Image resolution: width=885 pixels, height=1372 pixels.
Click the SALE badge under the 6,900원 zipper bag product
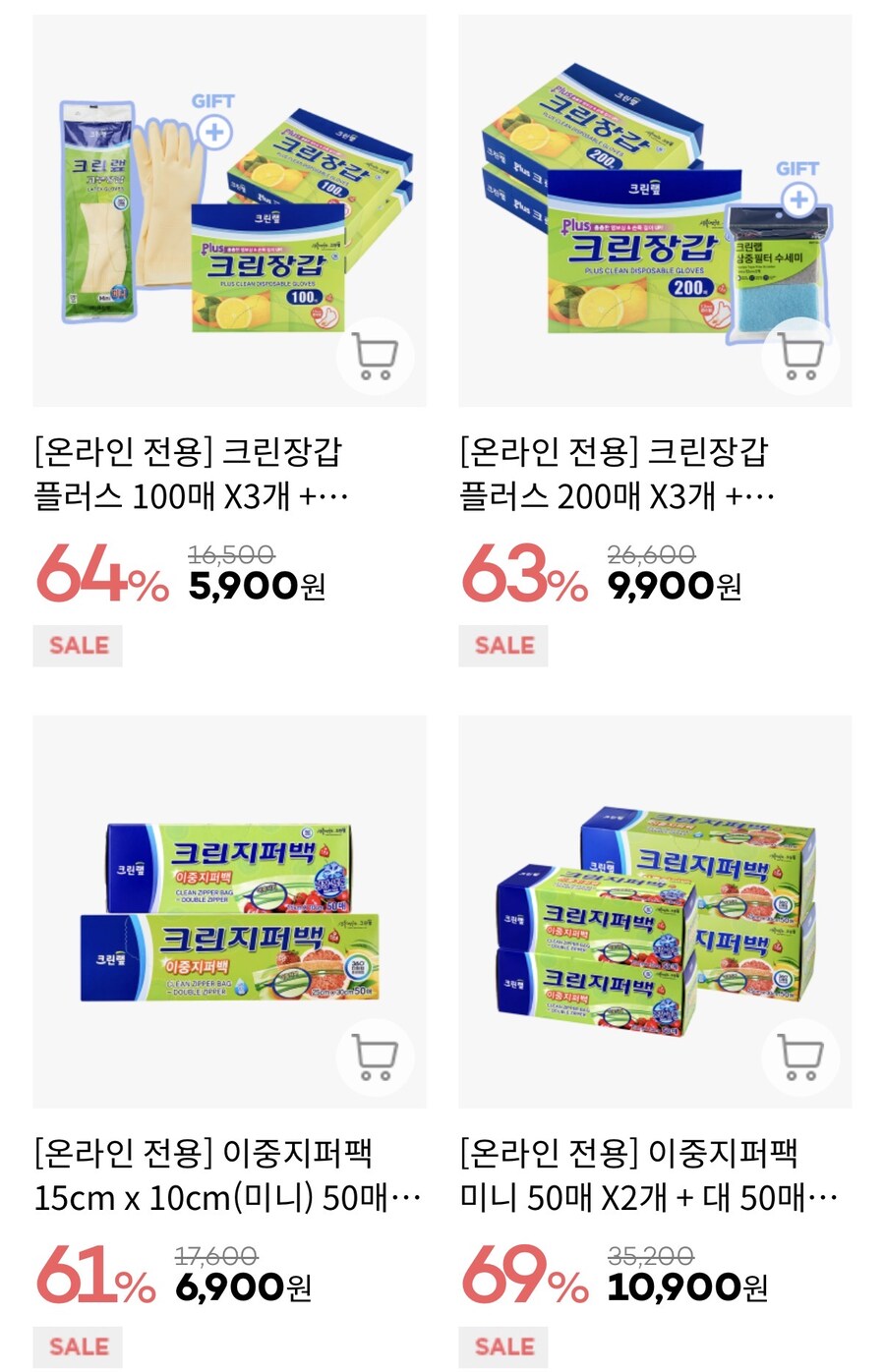point(77,1346)
